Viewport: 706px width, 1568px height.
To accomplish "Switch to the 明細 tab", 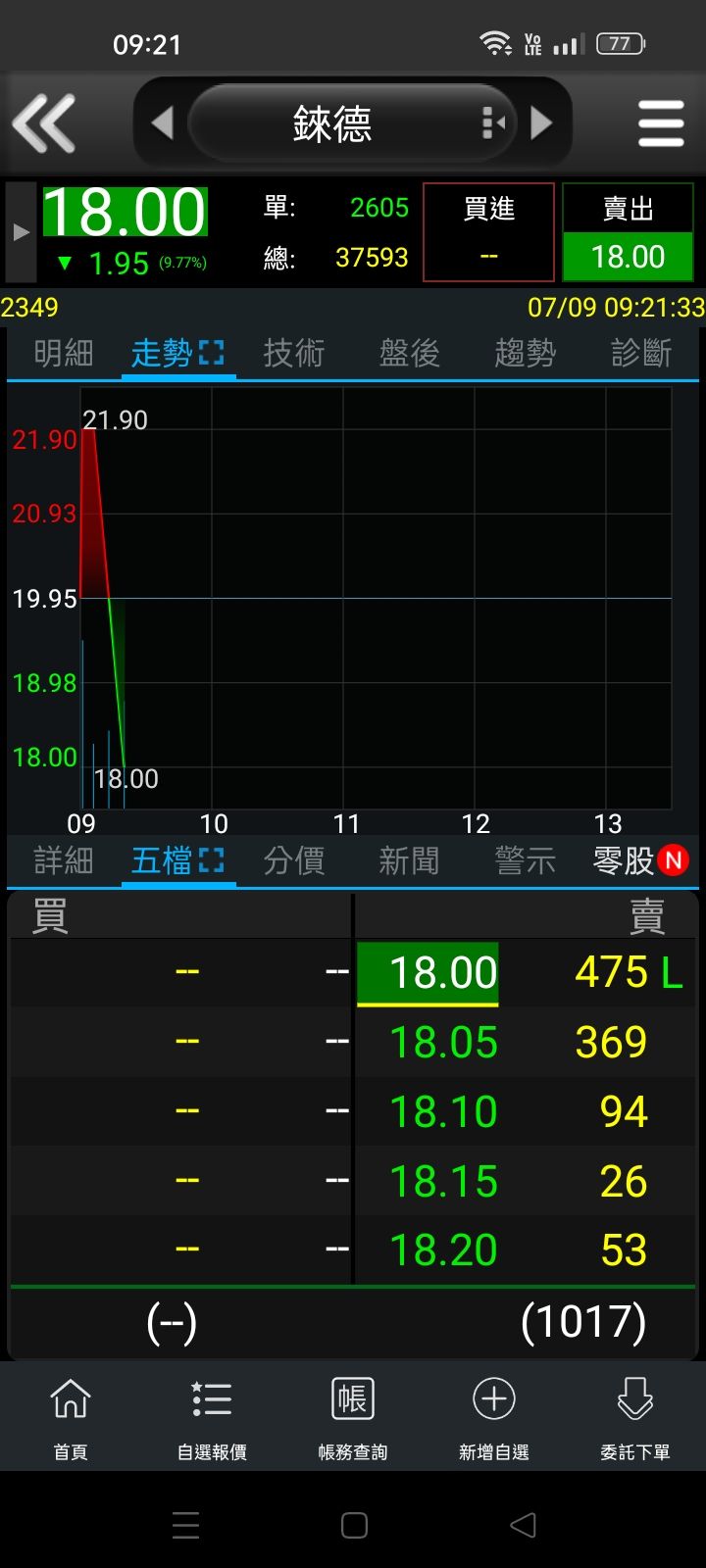I will click(64, 353).
